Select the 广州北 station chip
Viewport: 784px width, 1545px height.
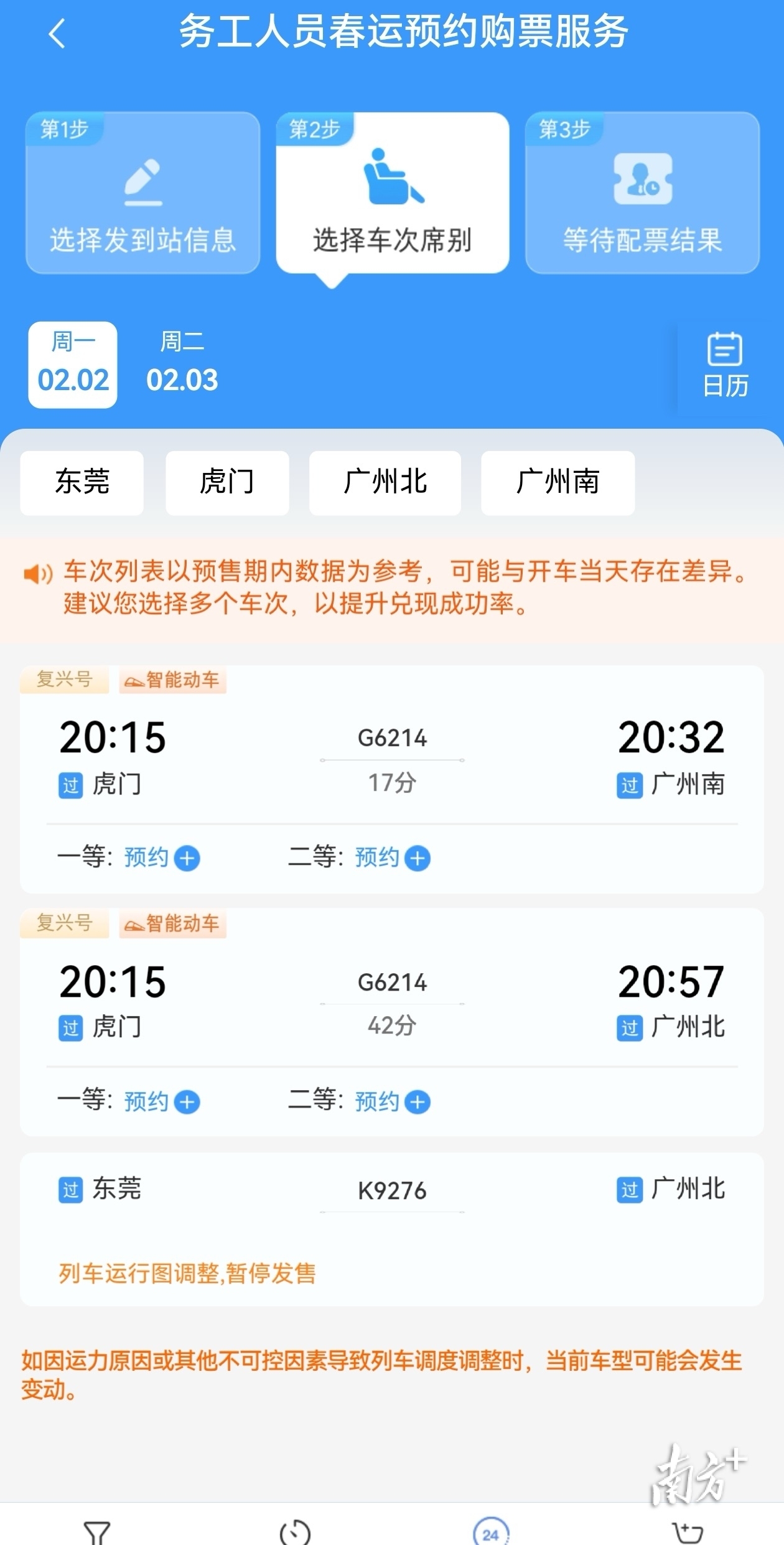tap(385, 482)
